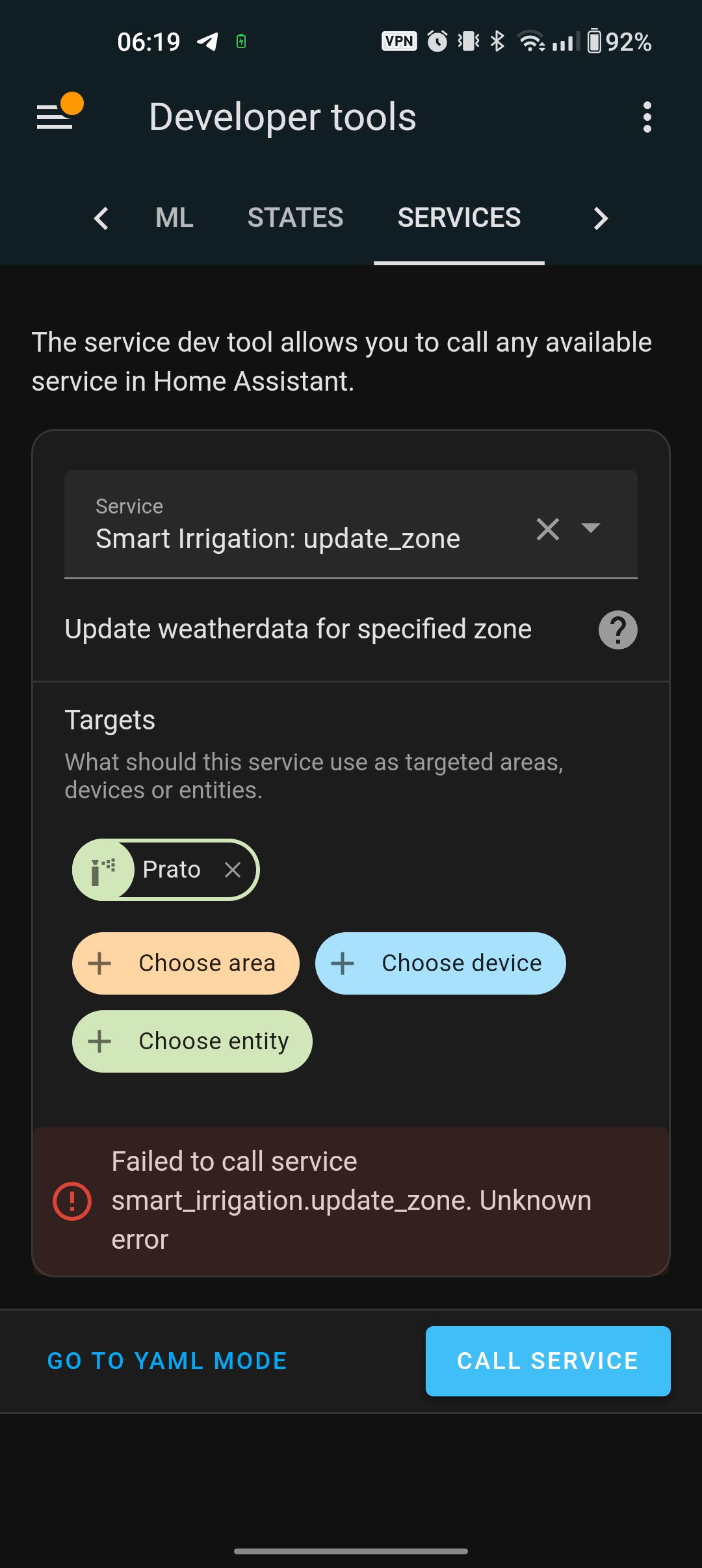Show previous tabs with left chevron

[x=101, y=218]
